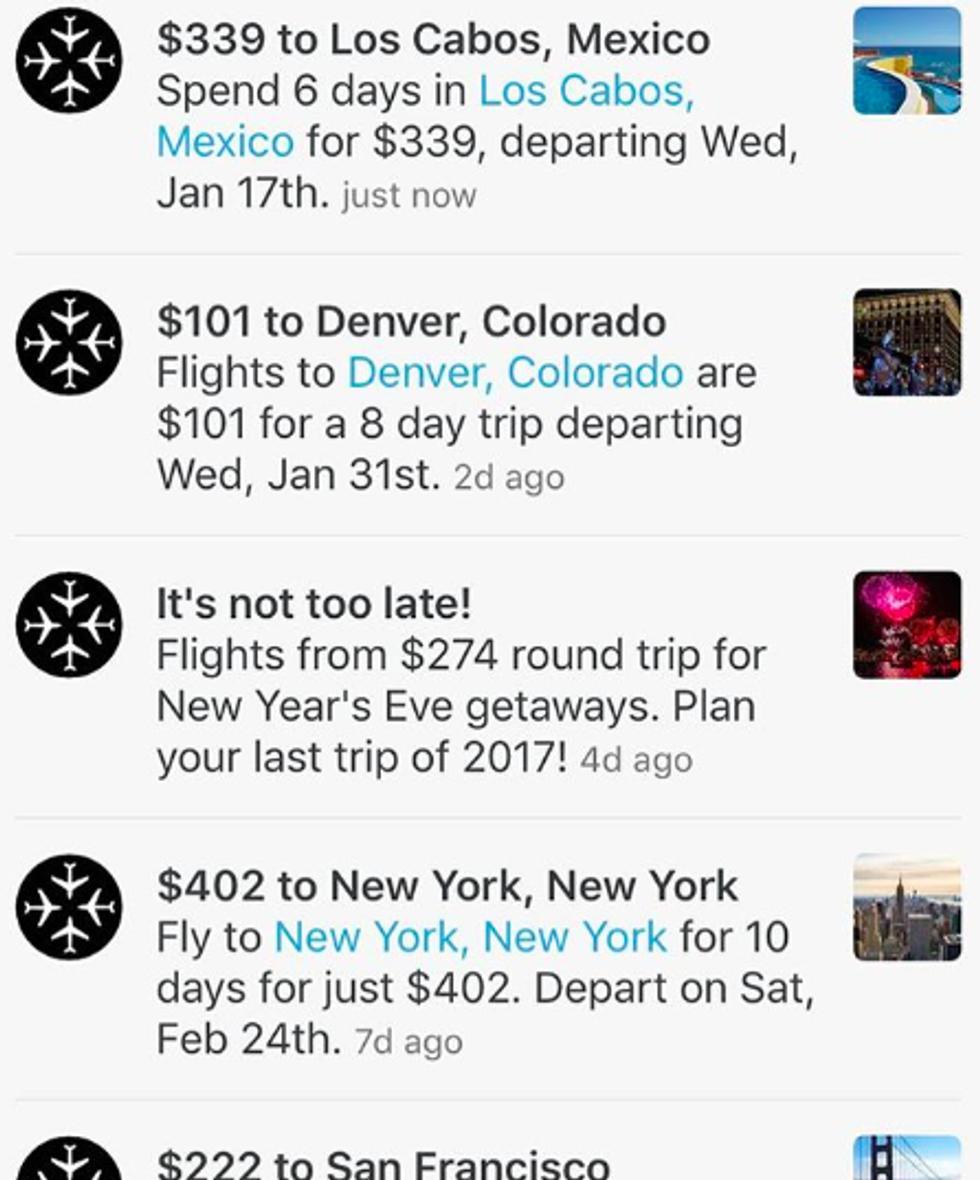The width and height of the screenshot is (980, 1180).
Task: Follow the Denver, Colorado link
Action: click(515, 373)
